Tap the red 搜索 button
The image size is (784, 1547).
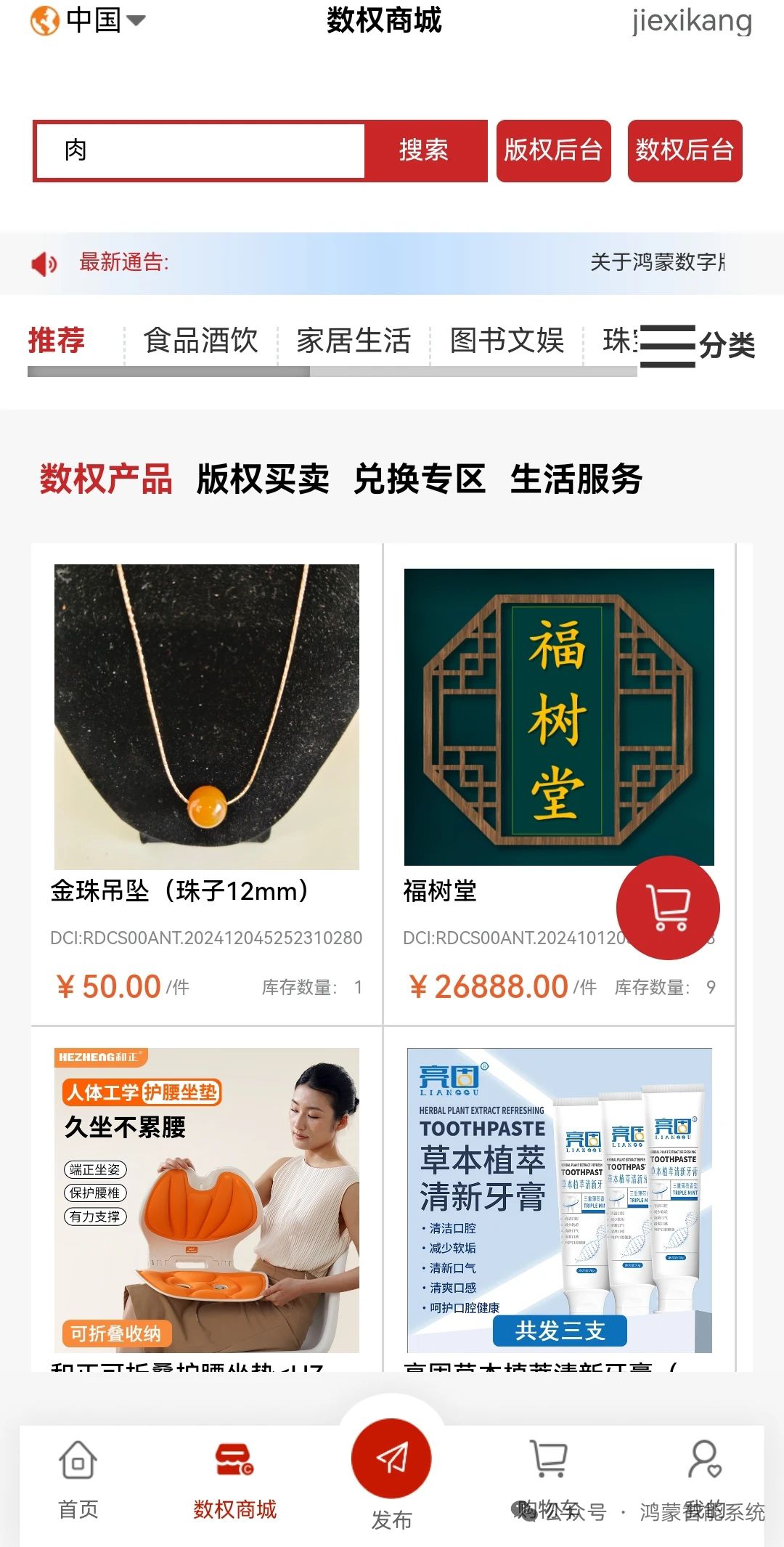(424, 150)
